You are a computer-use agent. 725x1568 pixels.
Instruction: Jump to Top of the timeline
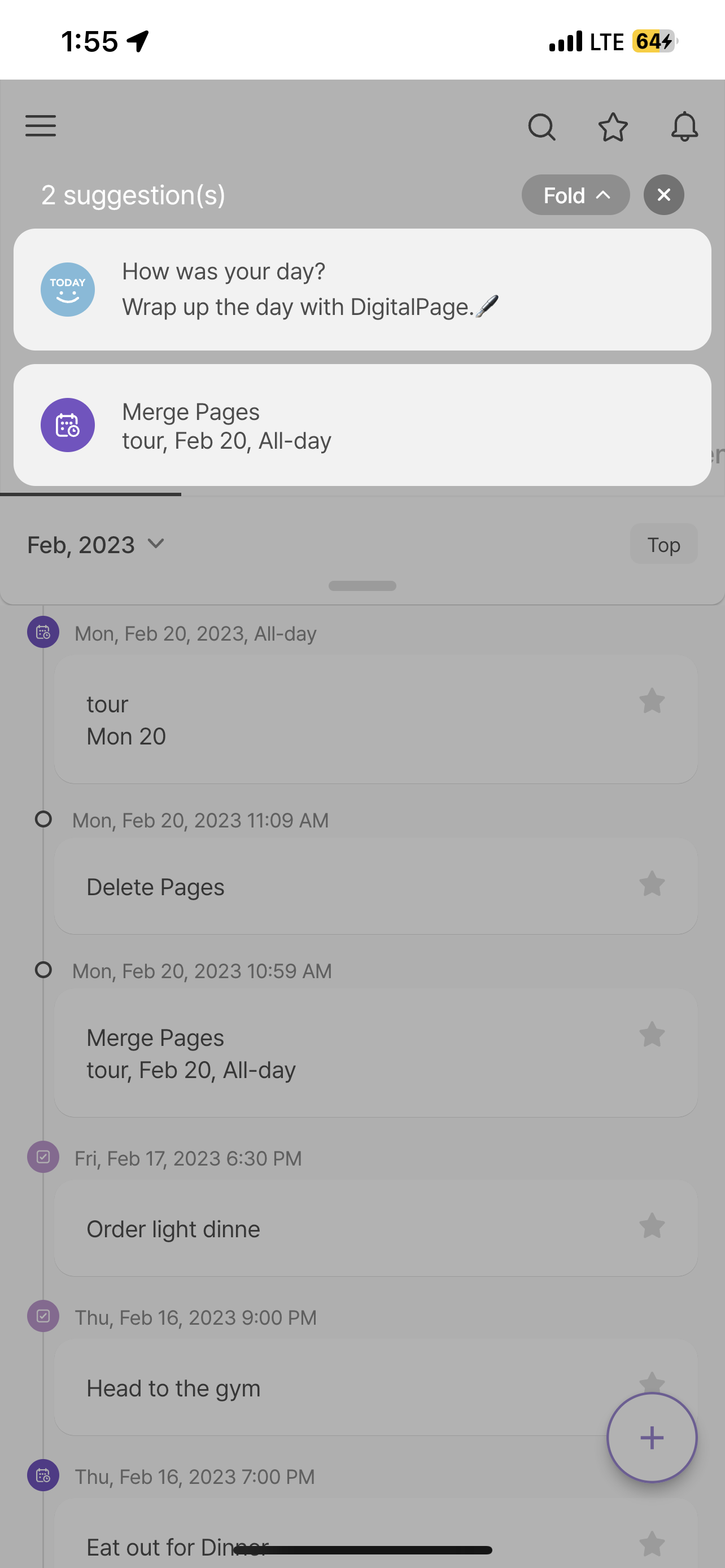(x=663, y=544)
